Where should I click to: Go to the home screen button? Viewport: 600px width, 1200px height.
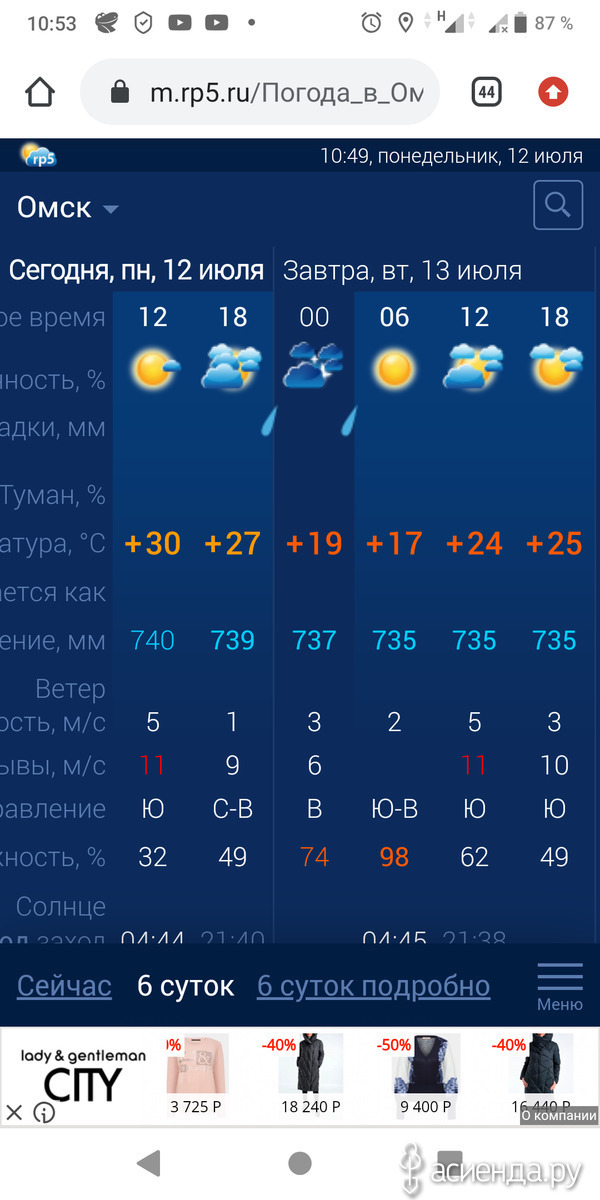(299, 1163)
